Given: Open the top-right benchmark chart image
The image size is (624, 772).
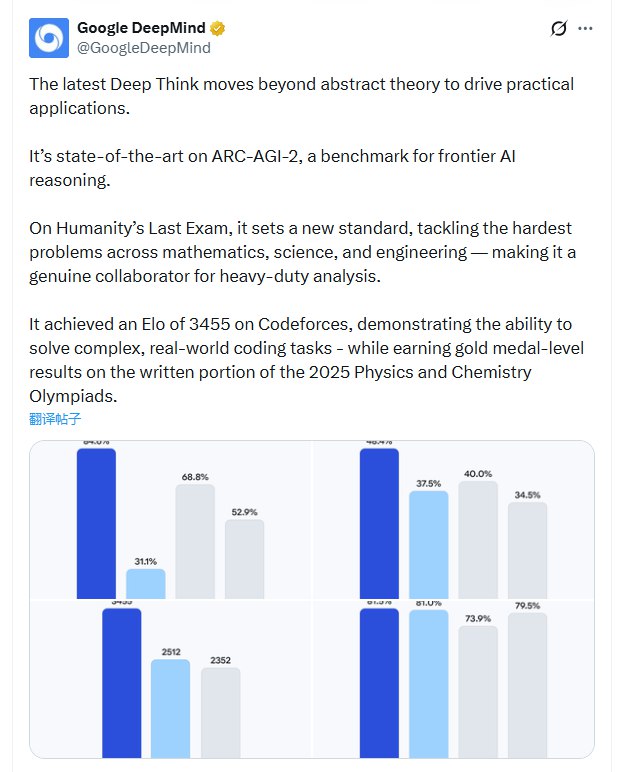Looking at the screenshot, I should (x=453, y=520).
